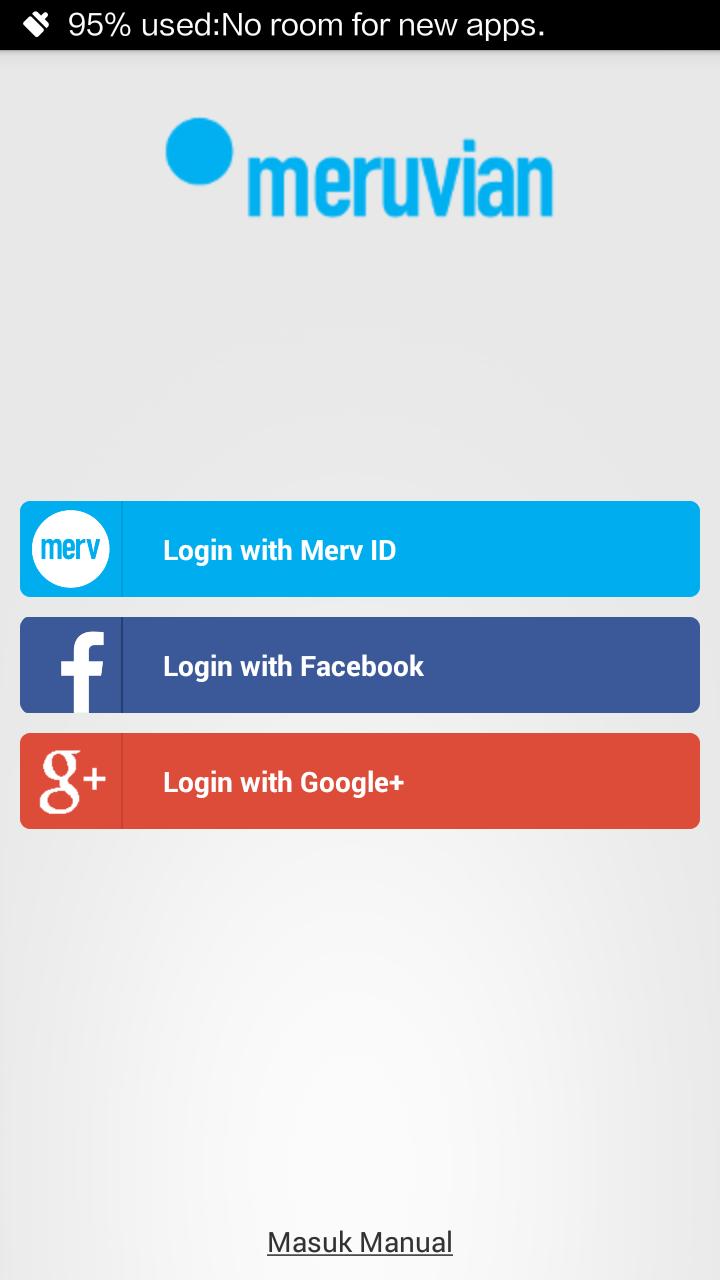Sign in using Google+
This screenshot has width=720, height=1280.
(360, 781)
